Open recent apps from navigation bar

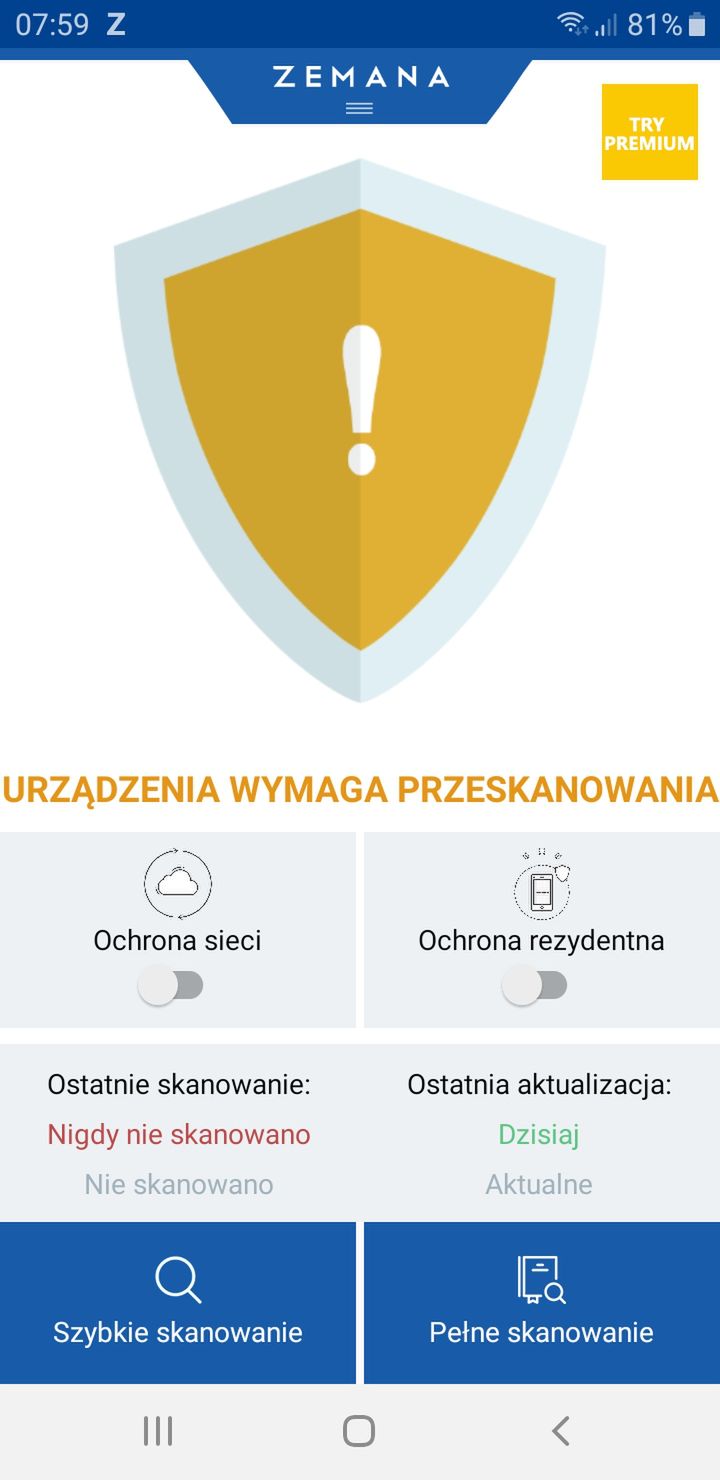(x=158, y=1431)
